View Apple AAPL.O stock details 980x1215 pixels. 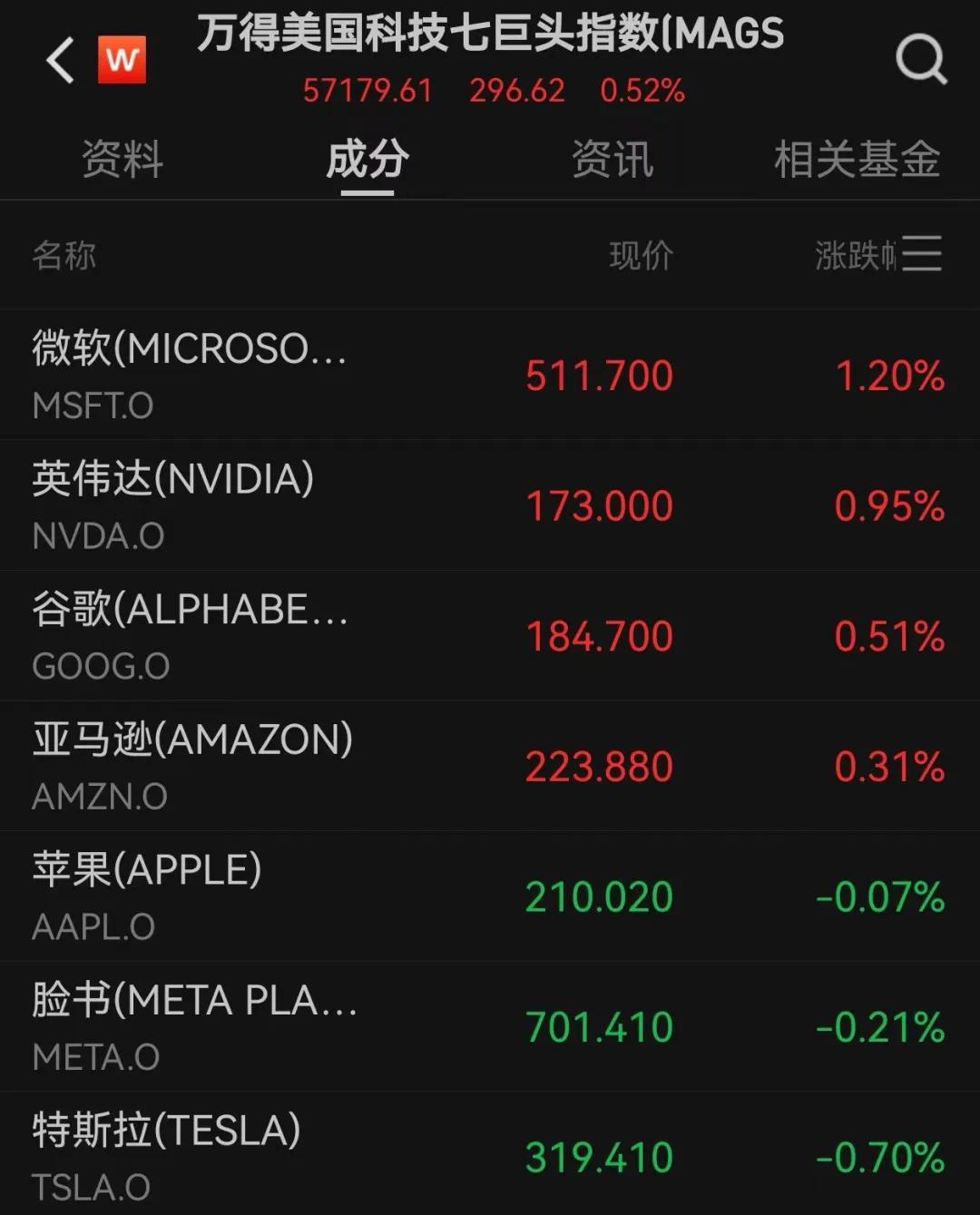490,897
